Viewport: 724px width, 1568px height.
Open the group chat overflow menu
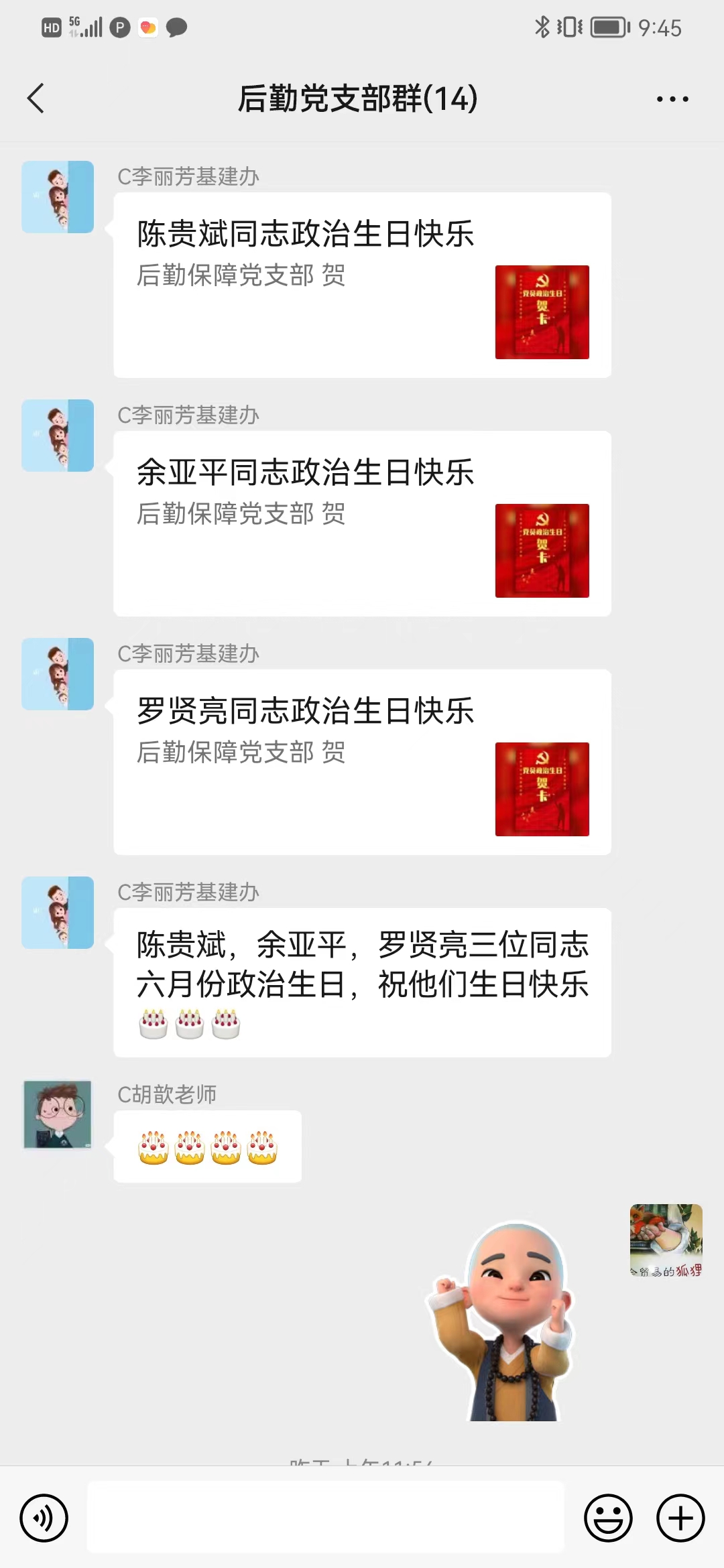pyautogui.click(x=672, y=99)
